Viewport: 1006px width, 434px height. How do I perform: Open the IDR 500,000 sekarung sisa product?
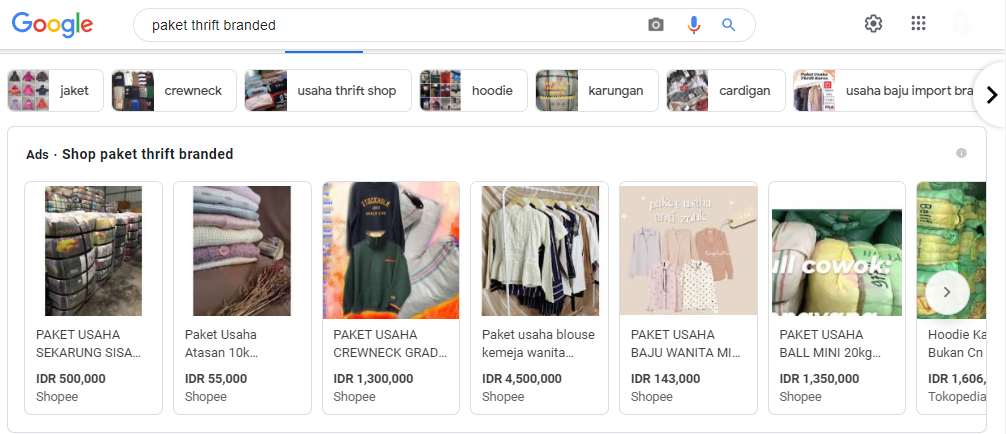tap(93, 297)
